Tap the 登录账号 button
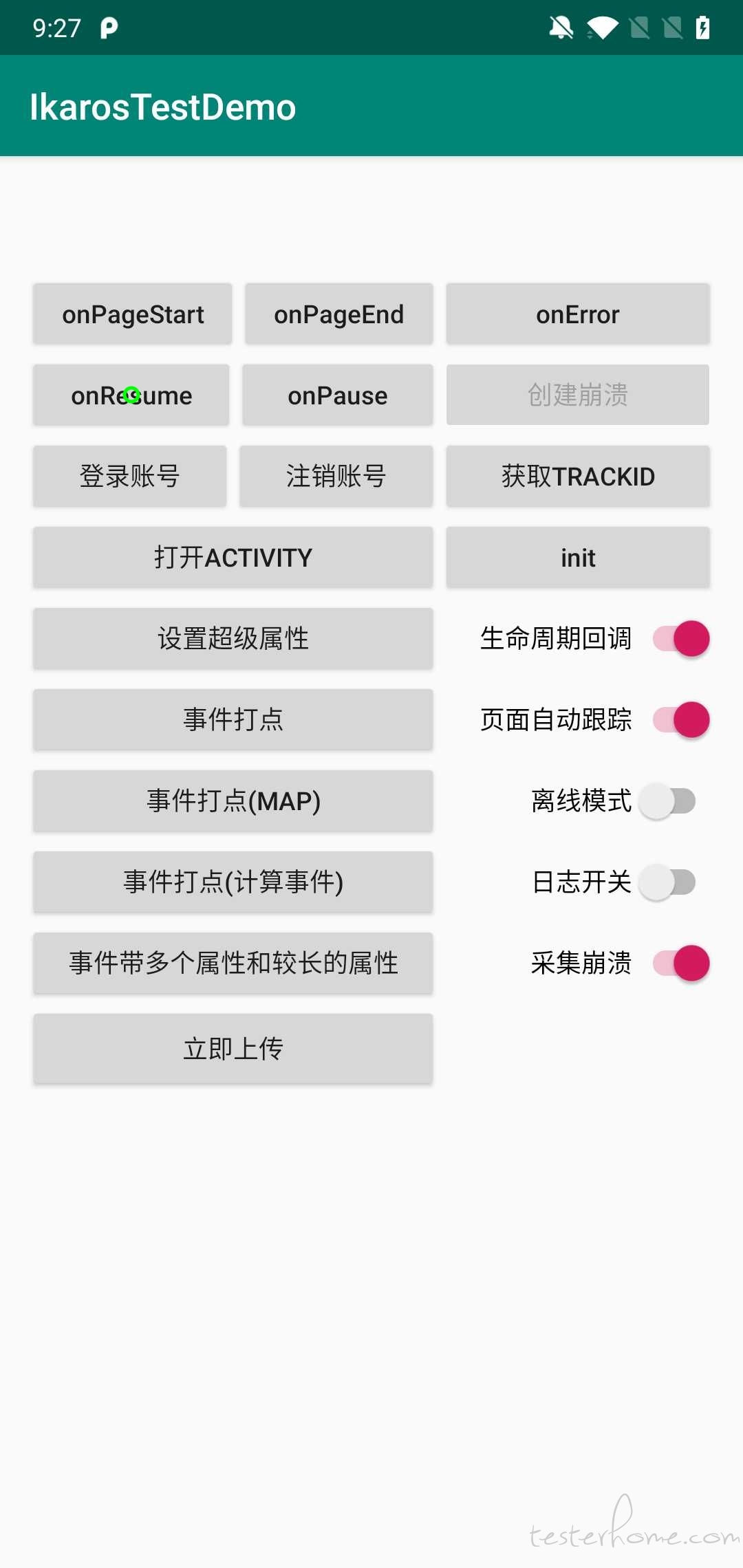The width and height of the screenshot is (743, 1568). pyautogui.click(x=130, y=476)
